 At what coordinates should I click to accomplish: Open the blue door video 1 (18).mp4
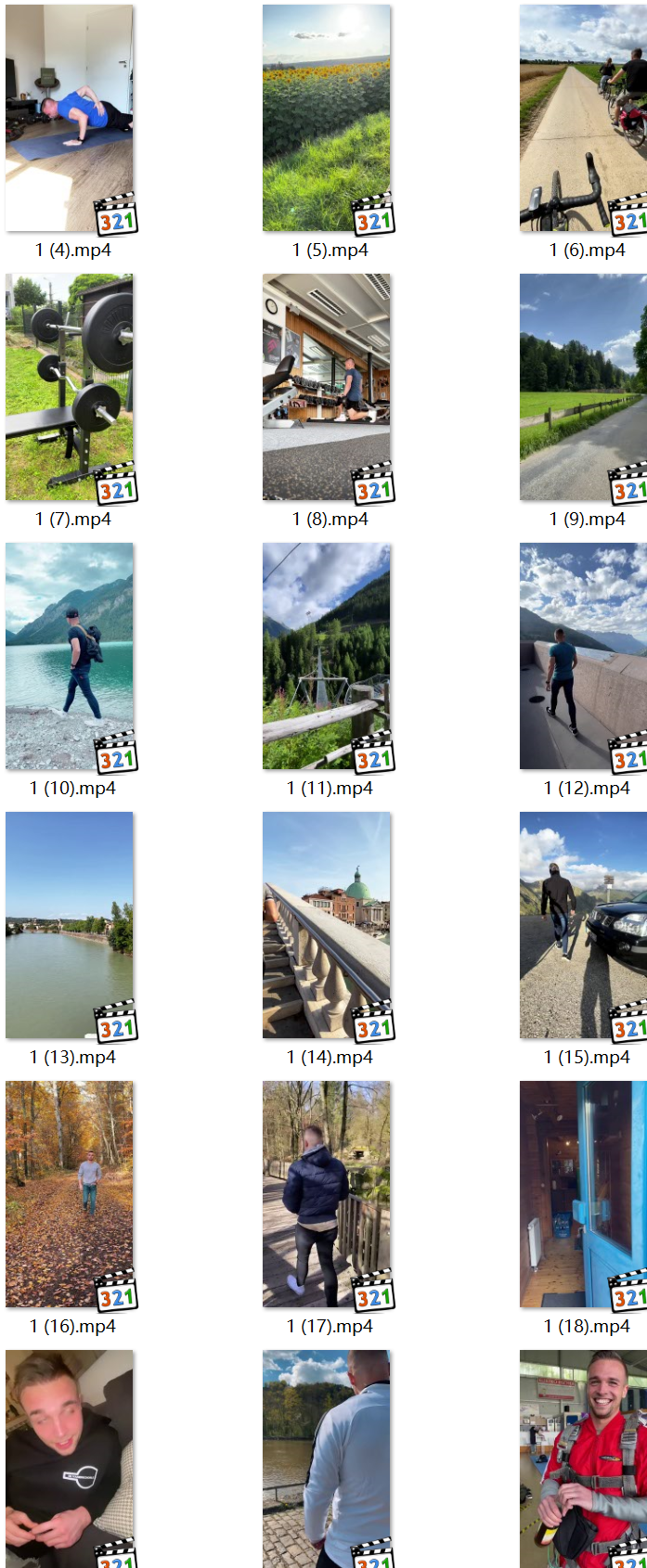583,1195
